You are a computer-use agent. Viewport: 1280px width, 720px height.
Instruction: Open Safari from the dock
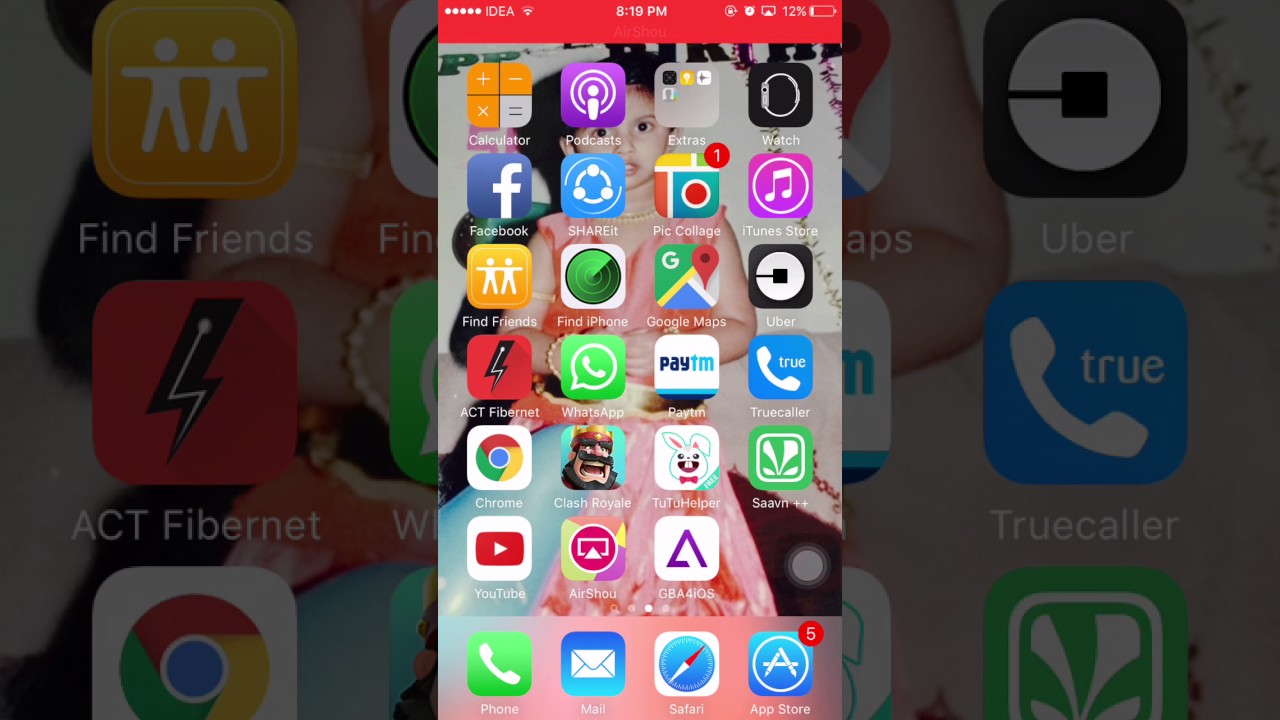[x=686, y=664]
